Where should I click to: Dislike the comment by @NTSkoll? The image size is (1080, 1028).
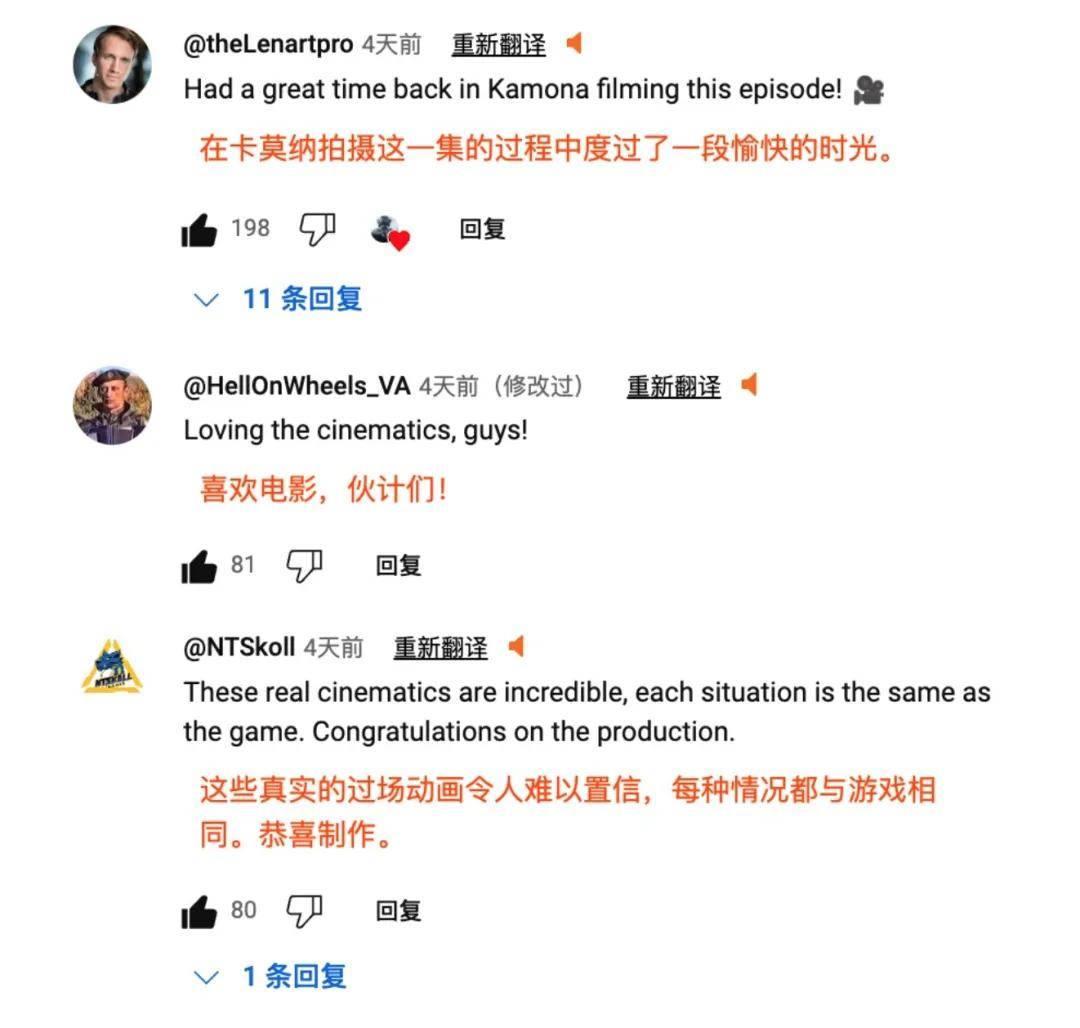pyautogui.click(x=304, y=911)
